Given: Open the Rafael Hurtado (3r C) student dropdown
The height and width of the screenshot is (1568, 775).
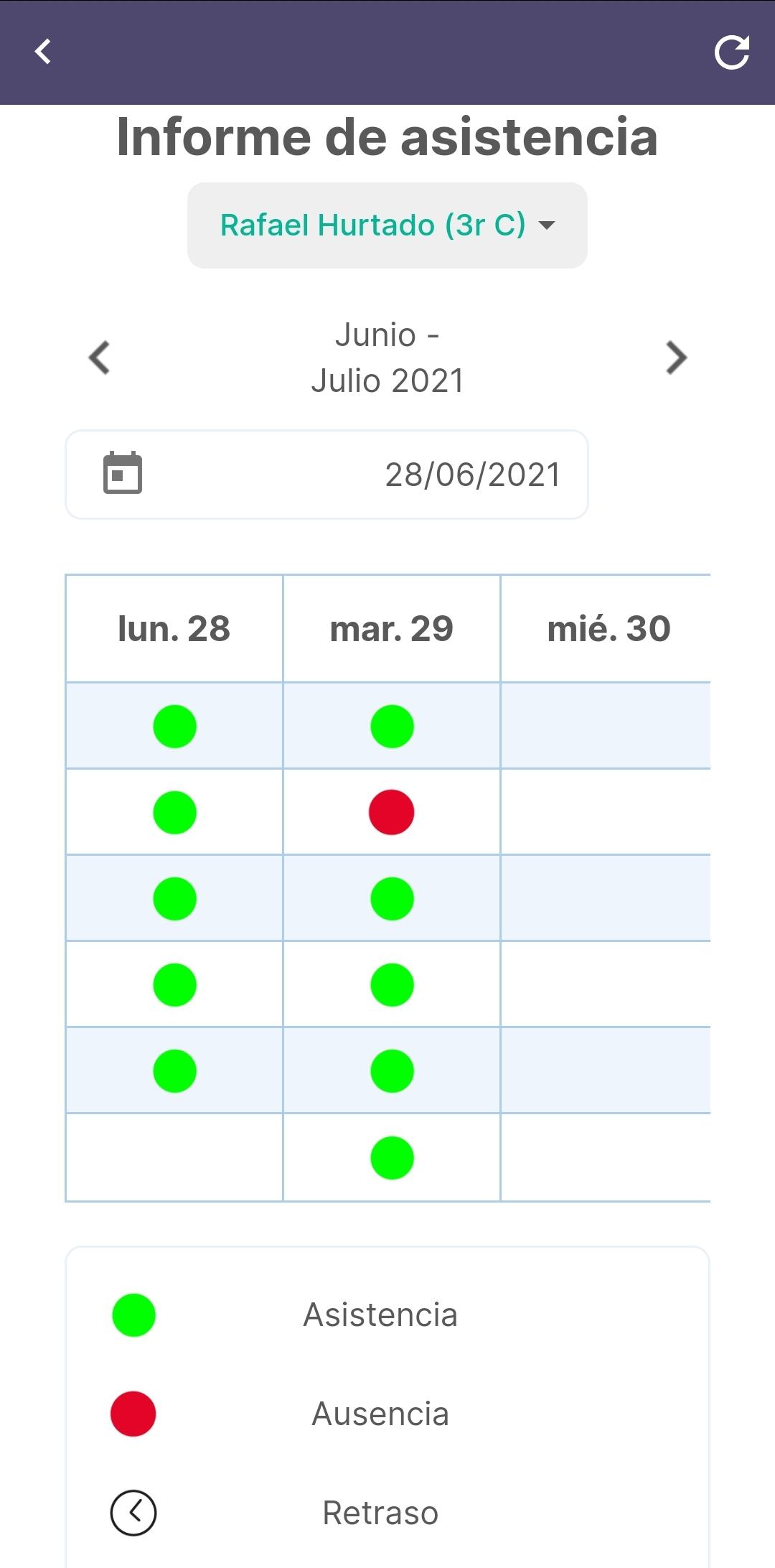Looking at the screenshot, I should 387,225.
